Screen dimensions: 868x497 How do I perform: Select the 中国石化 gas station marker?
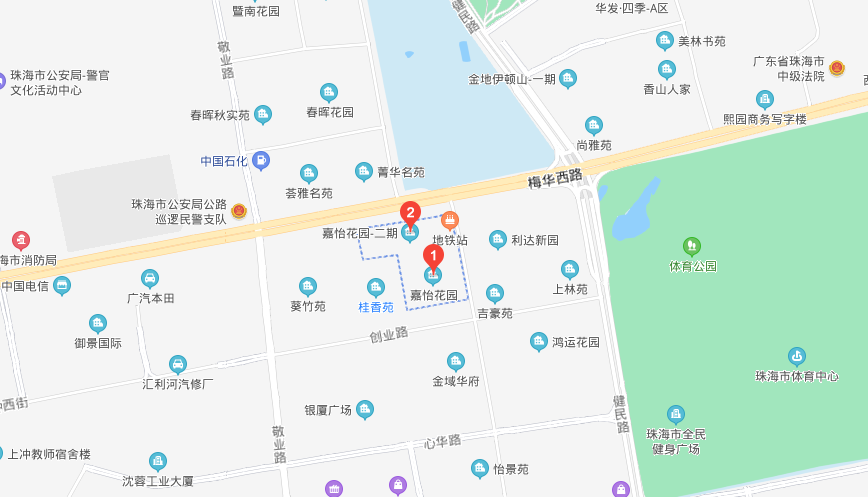(x=261, y=159)
